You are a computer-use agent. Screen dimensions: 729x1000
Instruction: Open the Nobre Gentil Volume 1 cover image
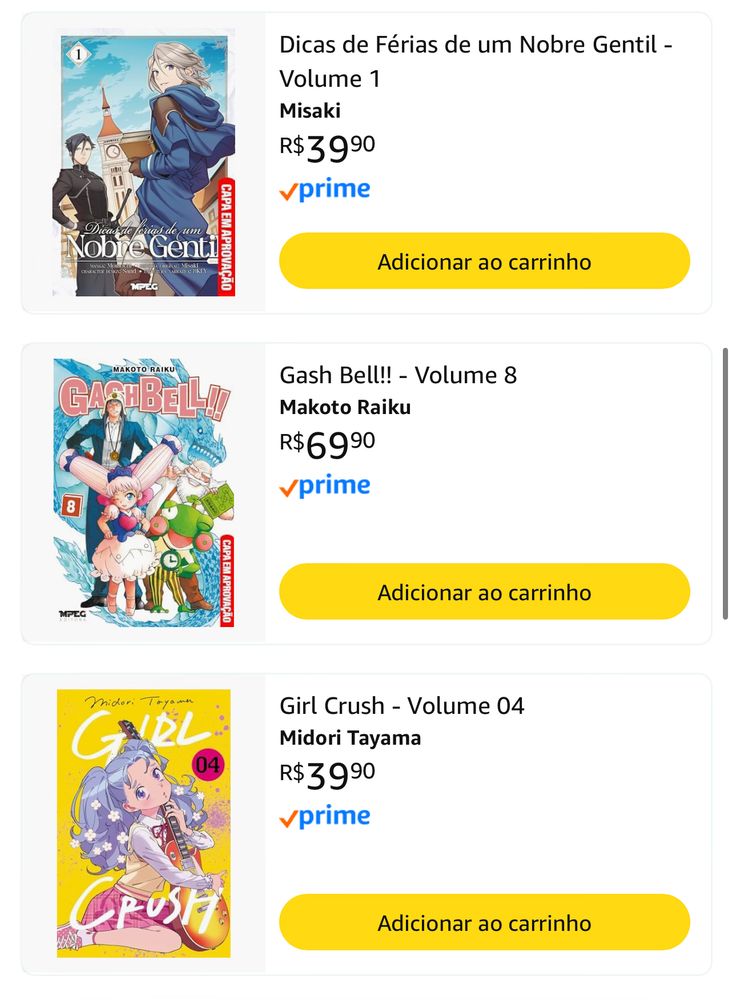(x=144, y=163)
